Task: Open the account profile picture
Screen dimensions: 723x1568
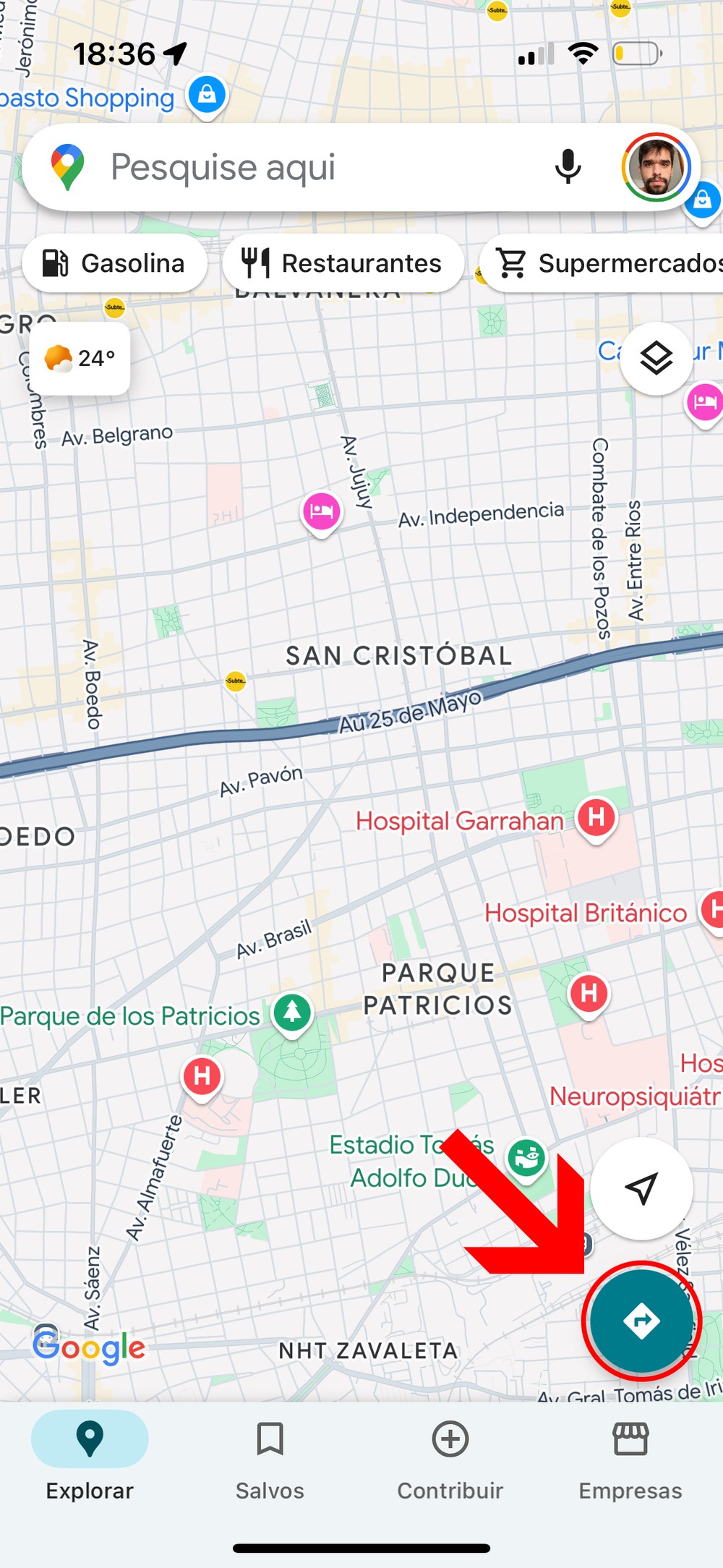Action: [655, 167]
